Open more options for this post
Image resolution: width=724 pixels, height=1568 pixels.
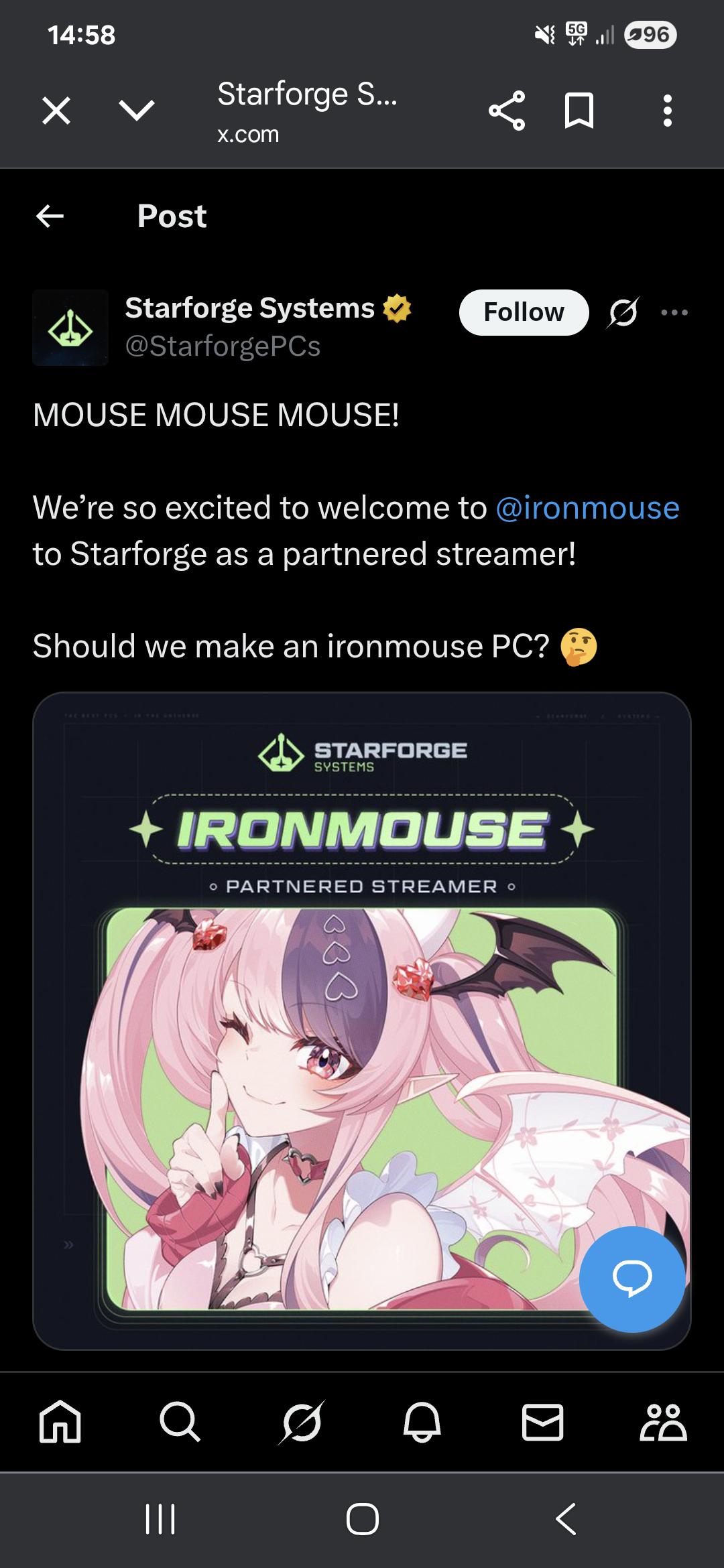pos(674,312)
